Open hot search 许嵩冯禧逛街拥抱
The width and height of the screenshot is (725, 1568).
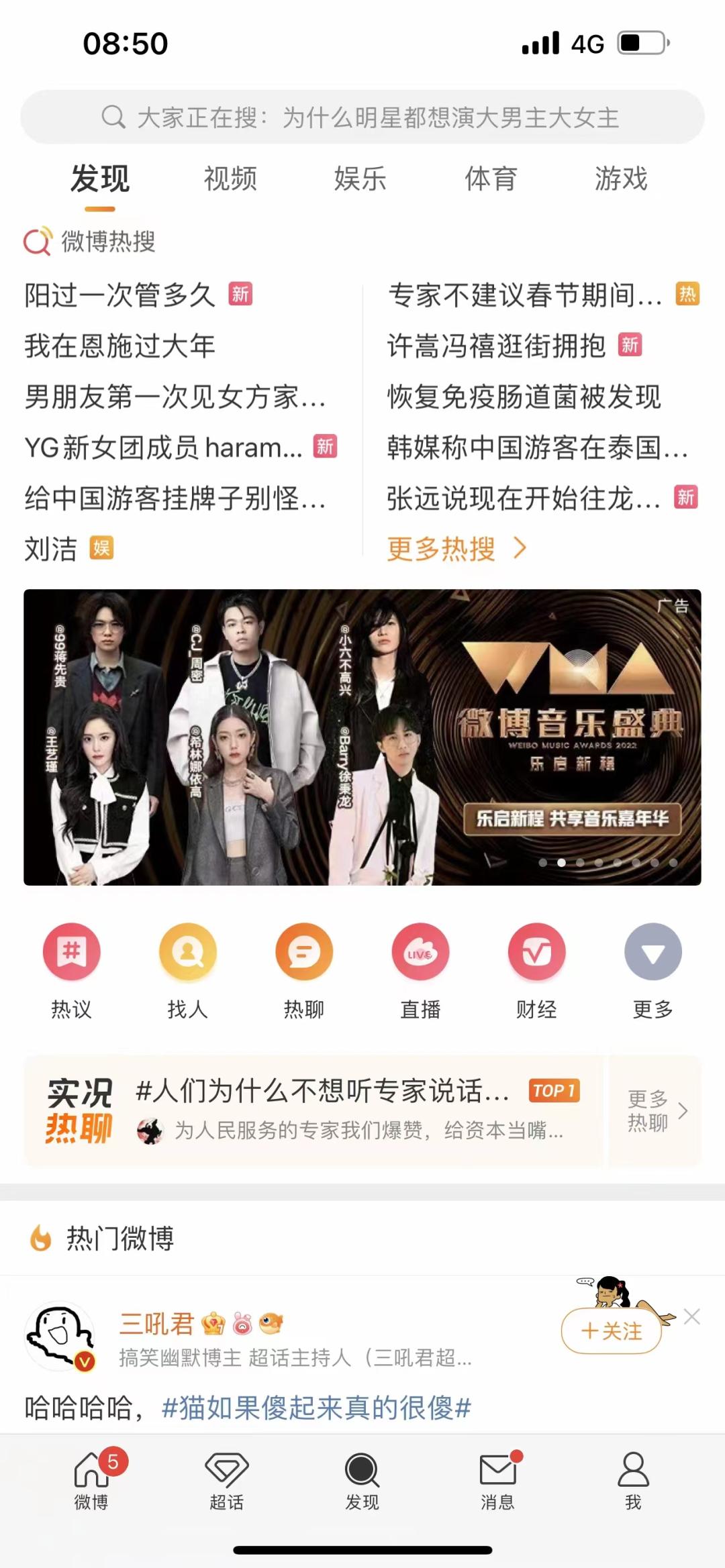[x=497, y=346]
